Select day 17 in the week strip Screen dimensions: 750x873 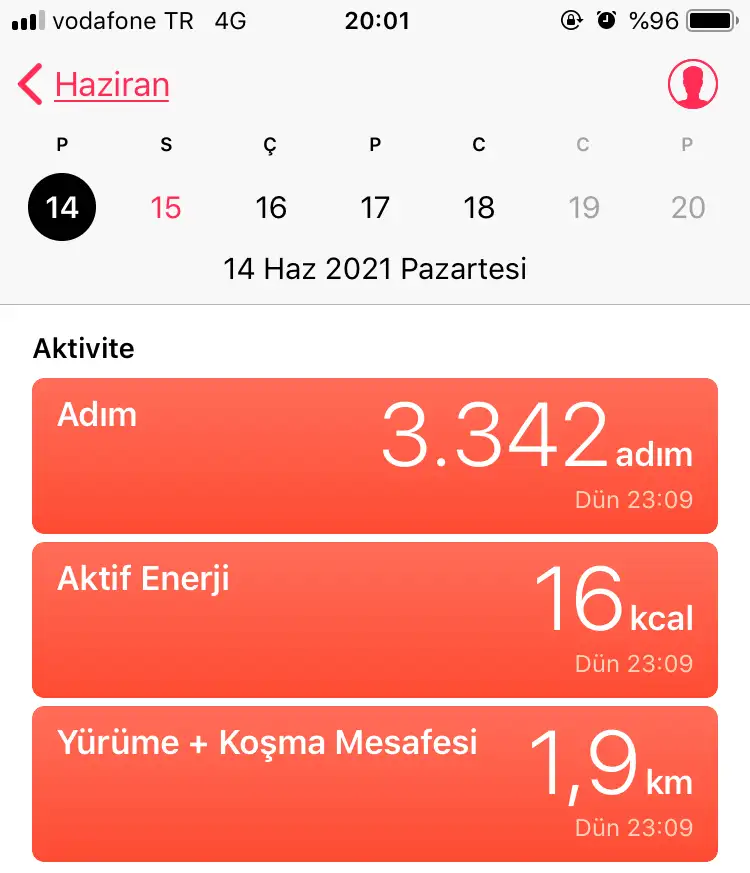coord(375,208)
